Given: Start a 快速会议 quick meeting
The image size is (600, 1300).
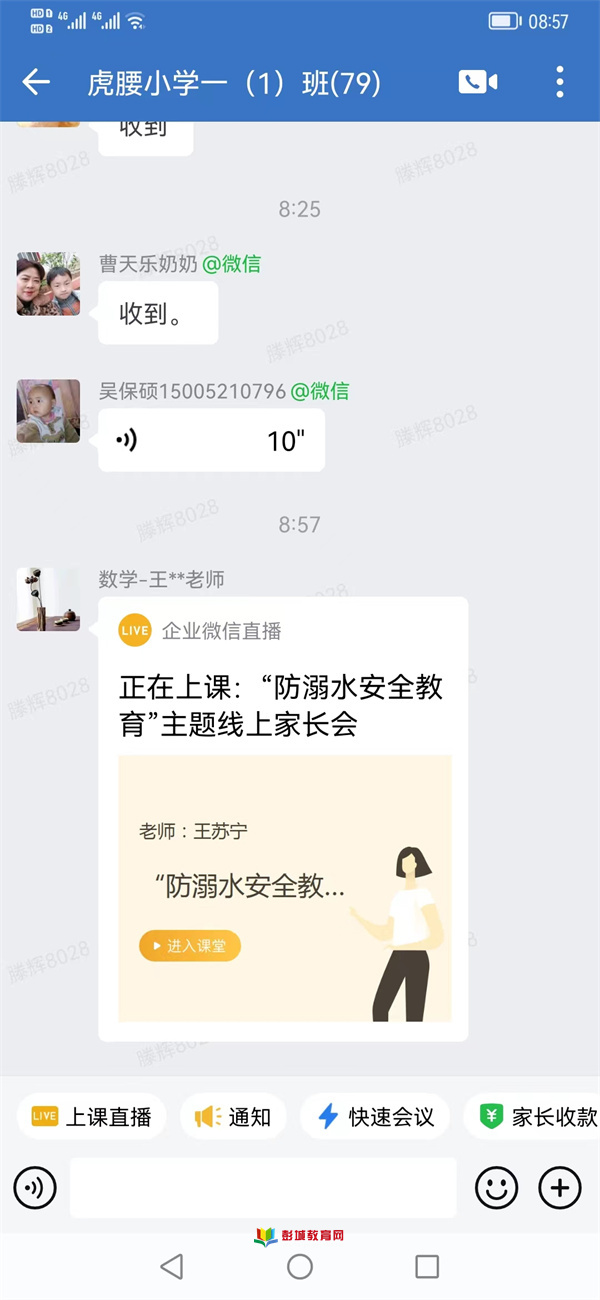Looking at the screenshot, I should coord(375,1117).
